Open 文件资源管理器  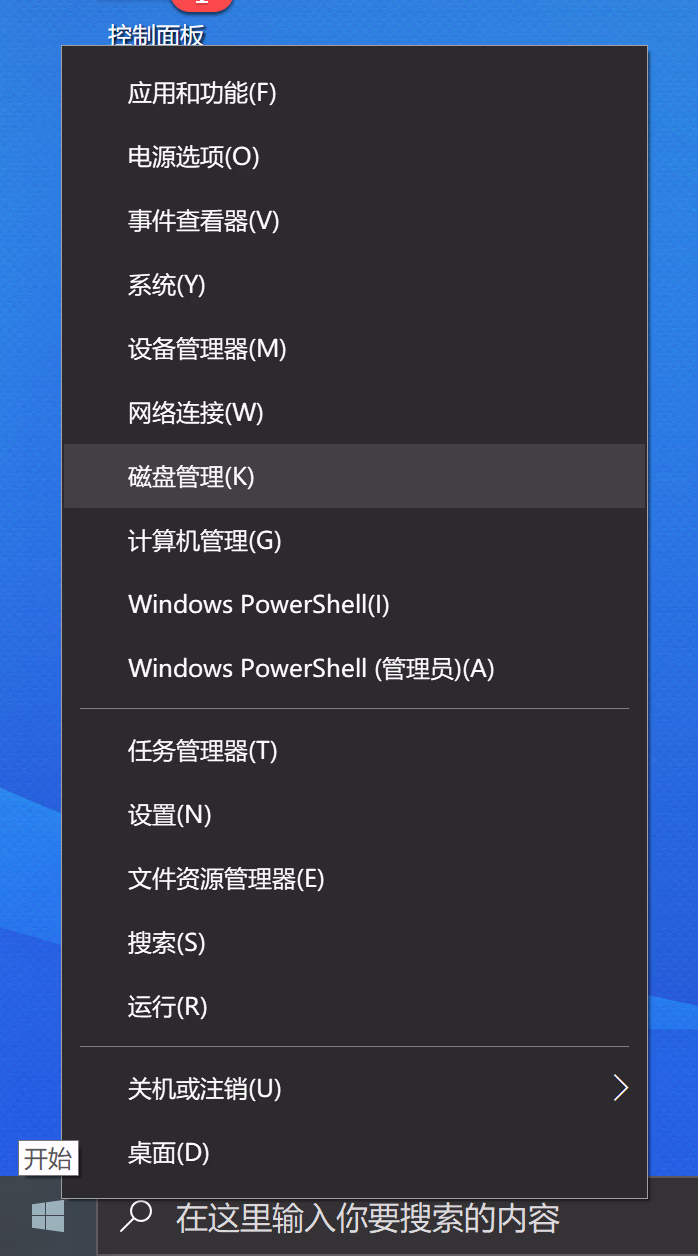(227, 879)
